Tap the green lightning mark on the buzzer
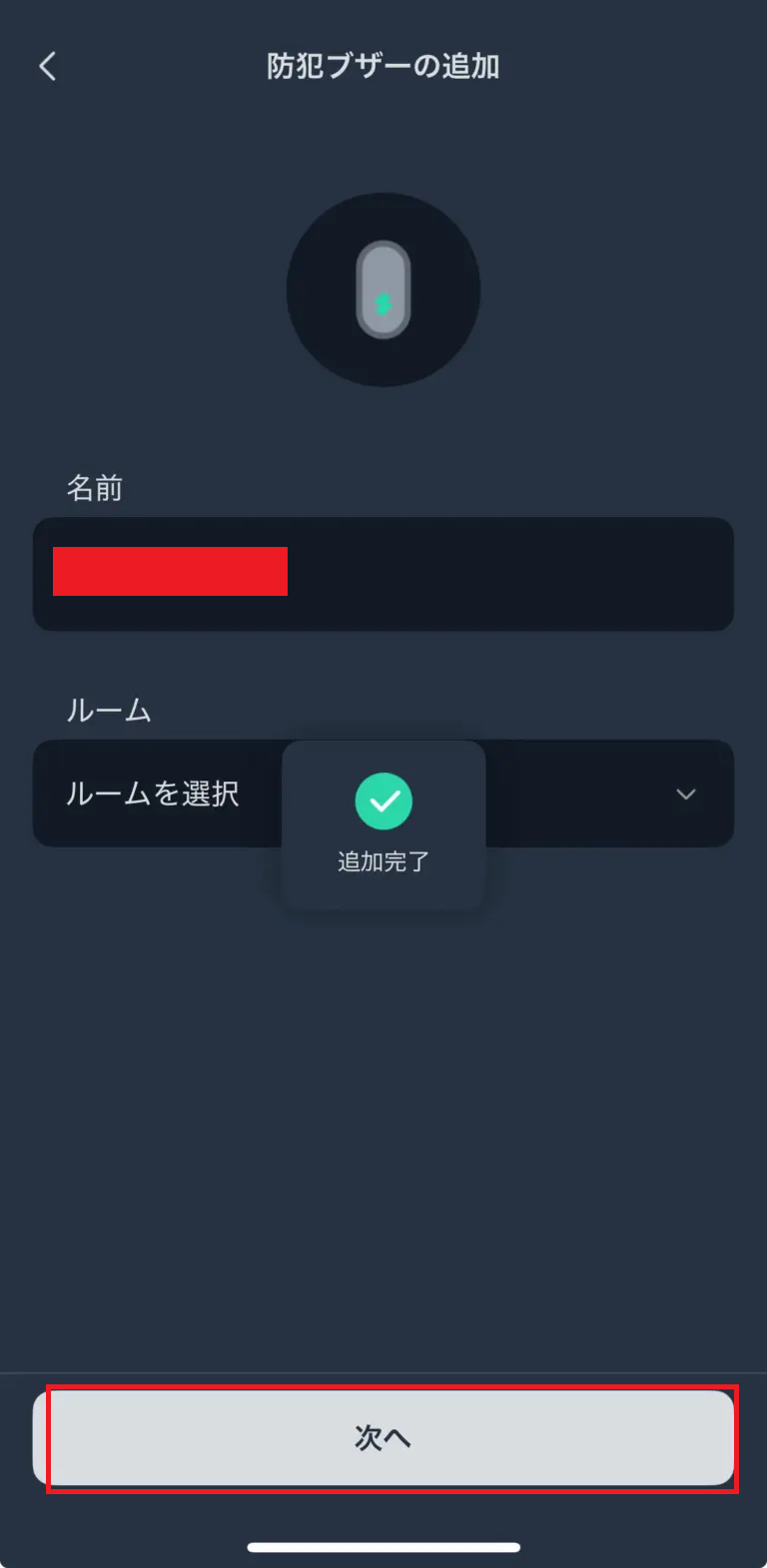767x1568 pixels. pyautogui.click(x=383, y=304)
